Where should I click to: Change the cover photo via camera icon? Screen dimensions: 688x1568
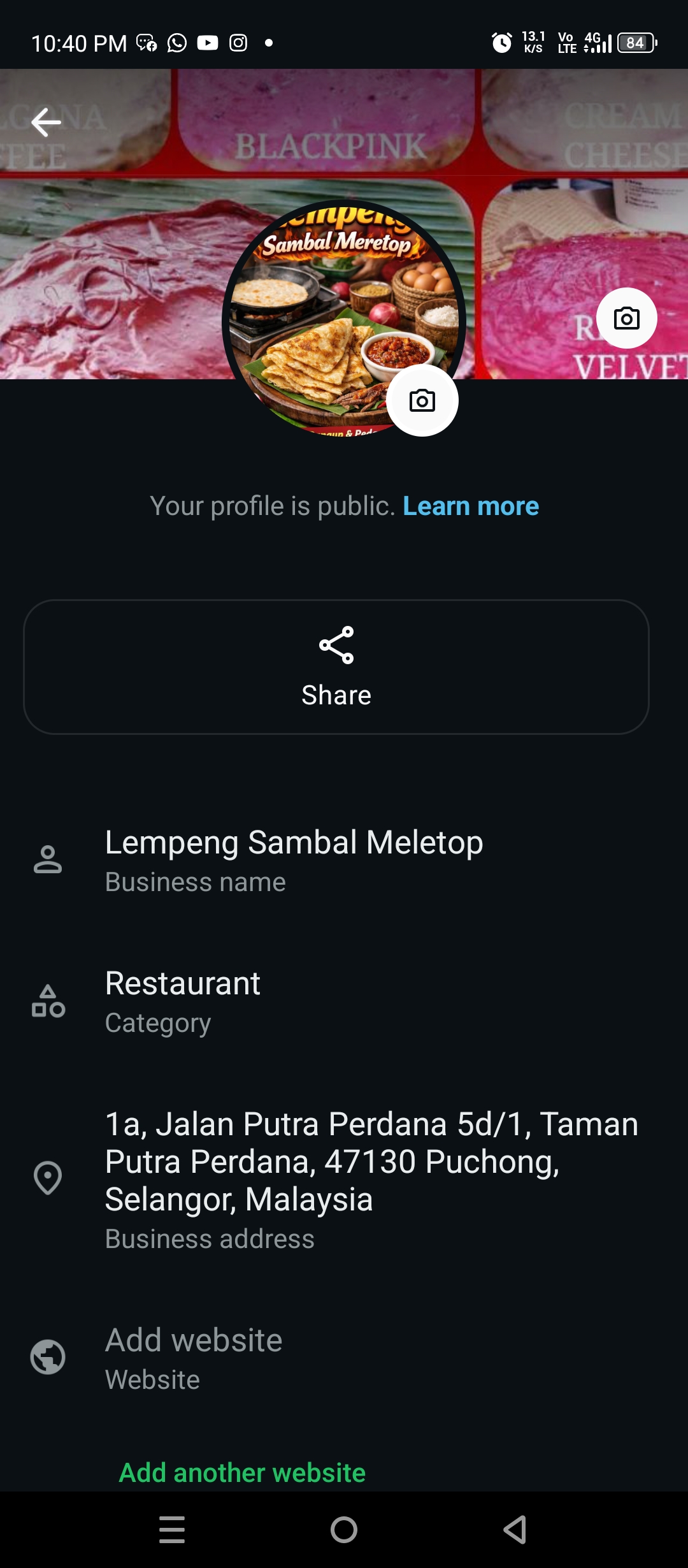(626, 318)
